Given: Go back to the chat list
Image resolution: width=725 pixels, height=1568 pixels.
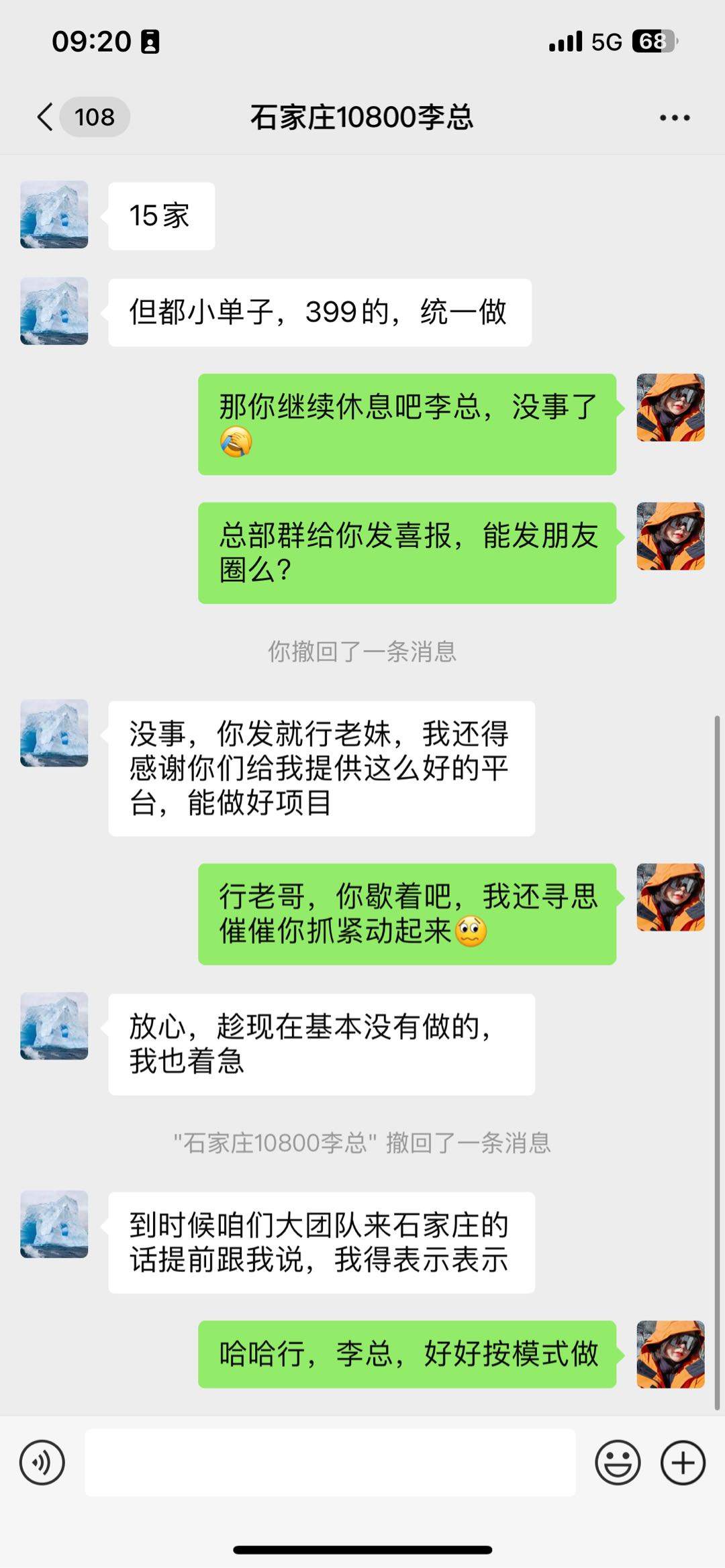Looking at the screenshot, I should (46, 117).
